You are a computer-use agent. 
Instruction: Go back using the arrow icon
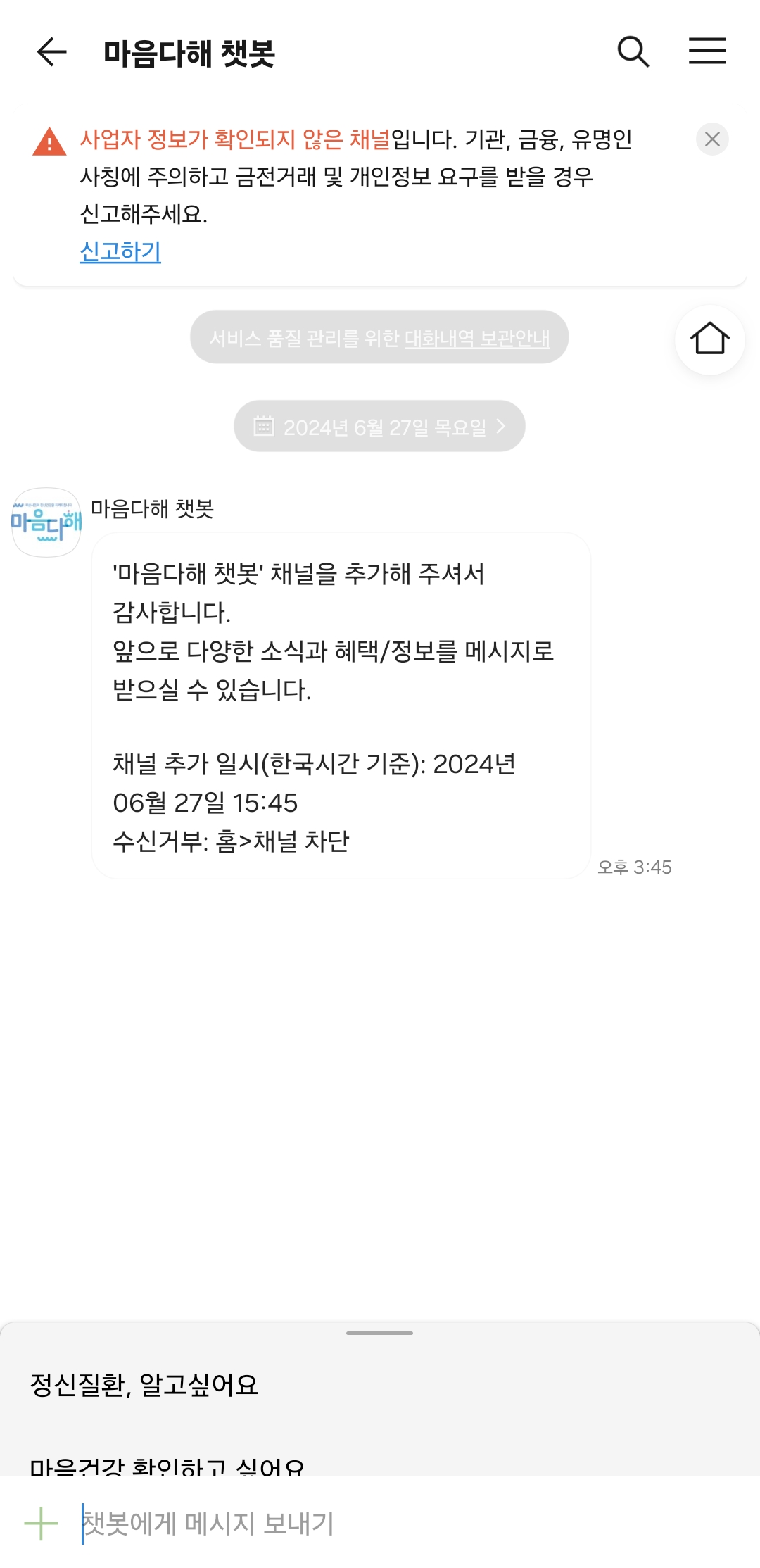51,52
